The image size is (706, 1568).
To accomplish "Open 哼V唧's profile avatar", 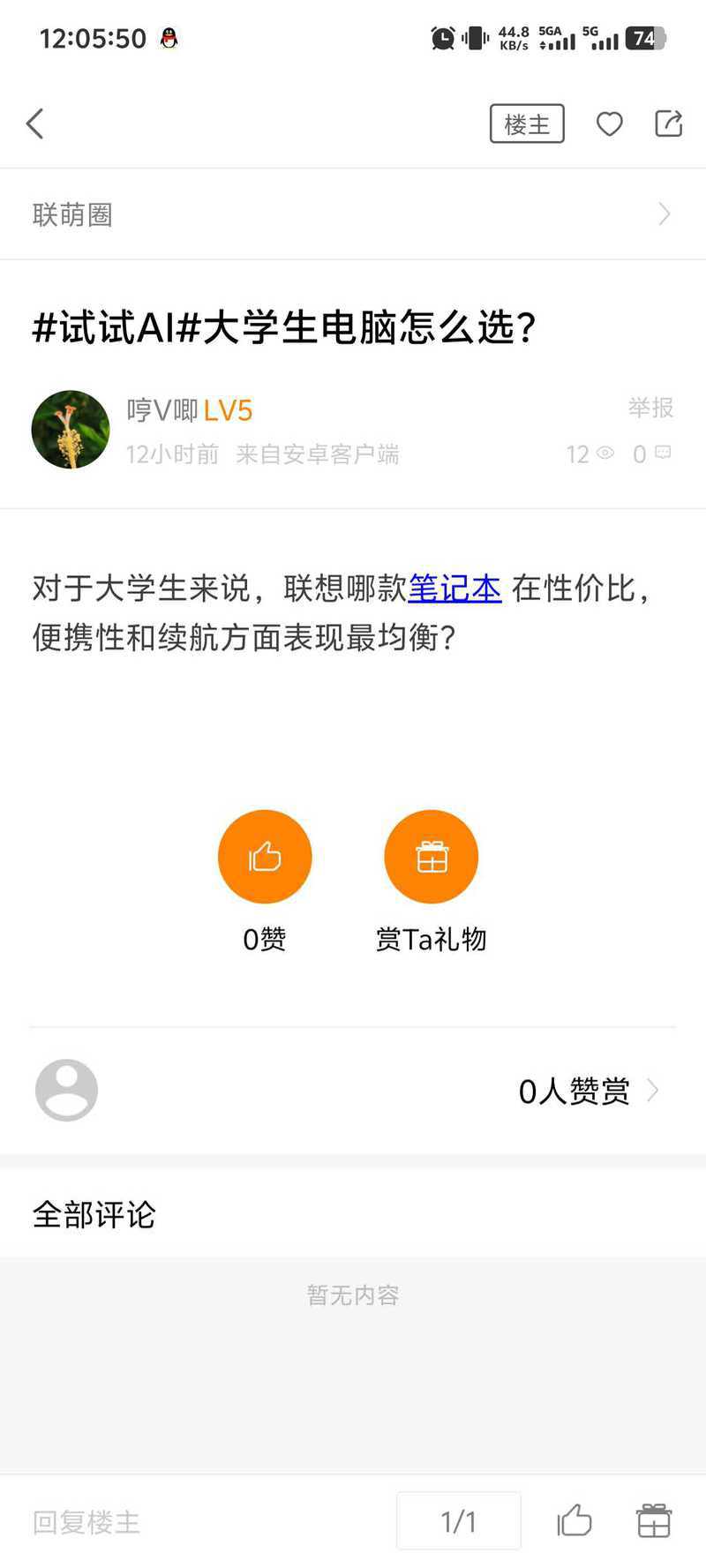I will [71, 430].
